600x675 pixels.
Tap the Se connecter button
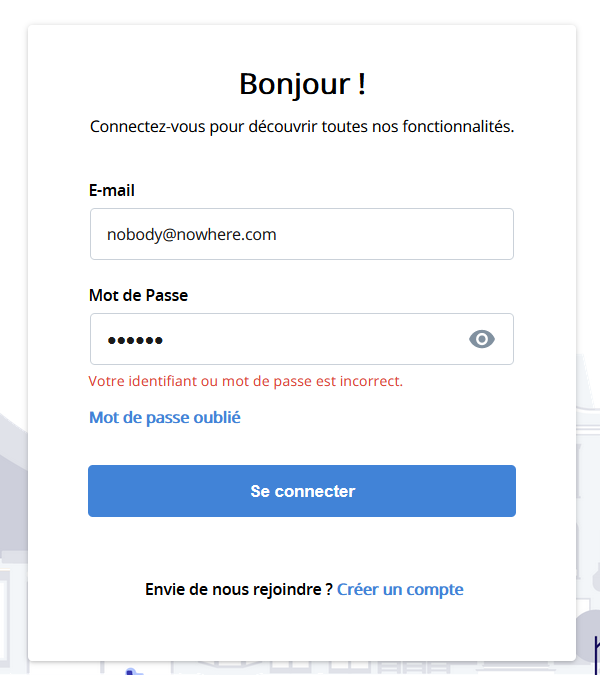click(x=302, y=491)
